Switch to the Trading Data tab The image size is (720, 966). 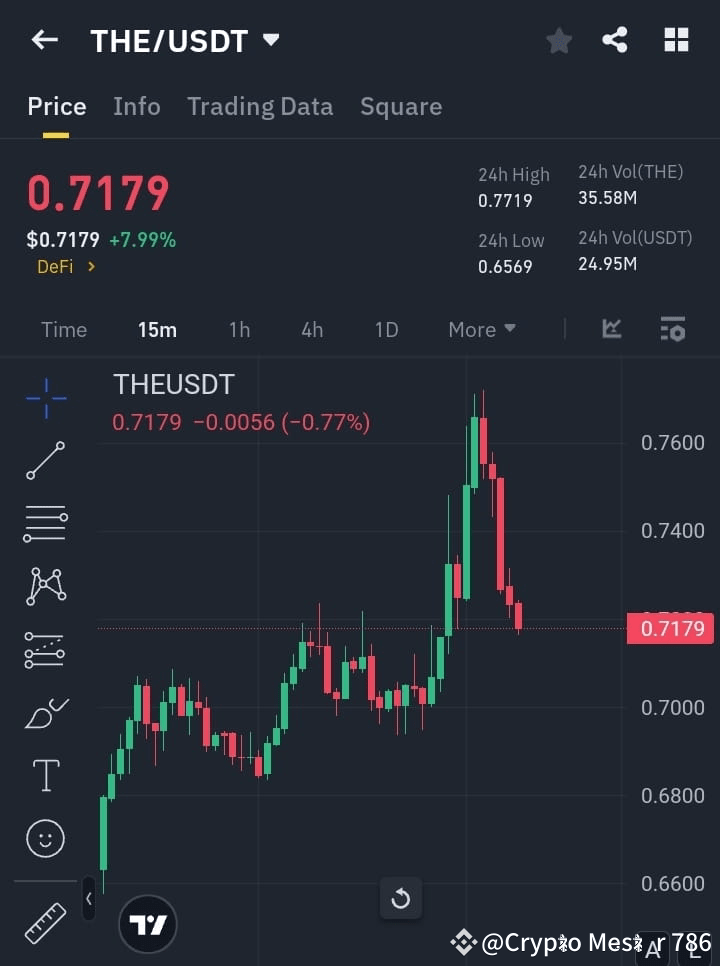tap(260, 106)
